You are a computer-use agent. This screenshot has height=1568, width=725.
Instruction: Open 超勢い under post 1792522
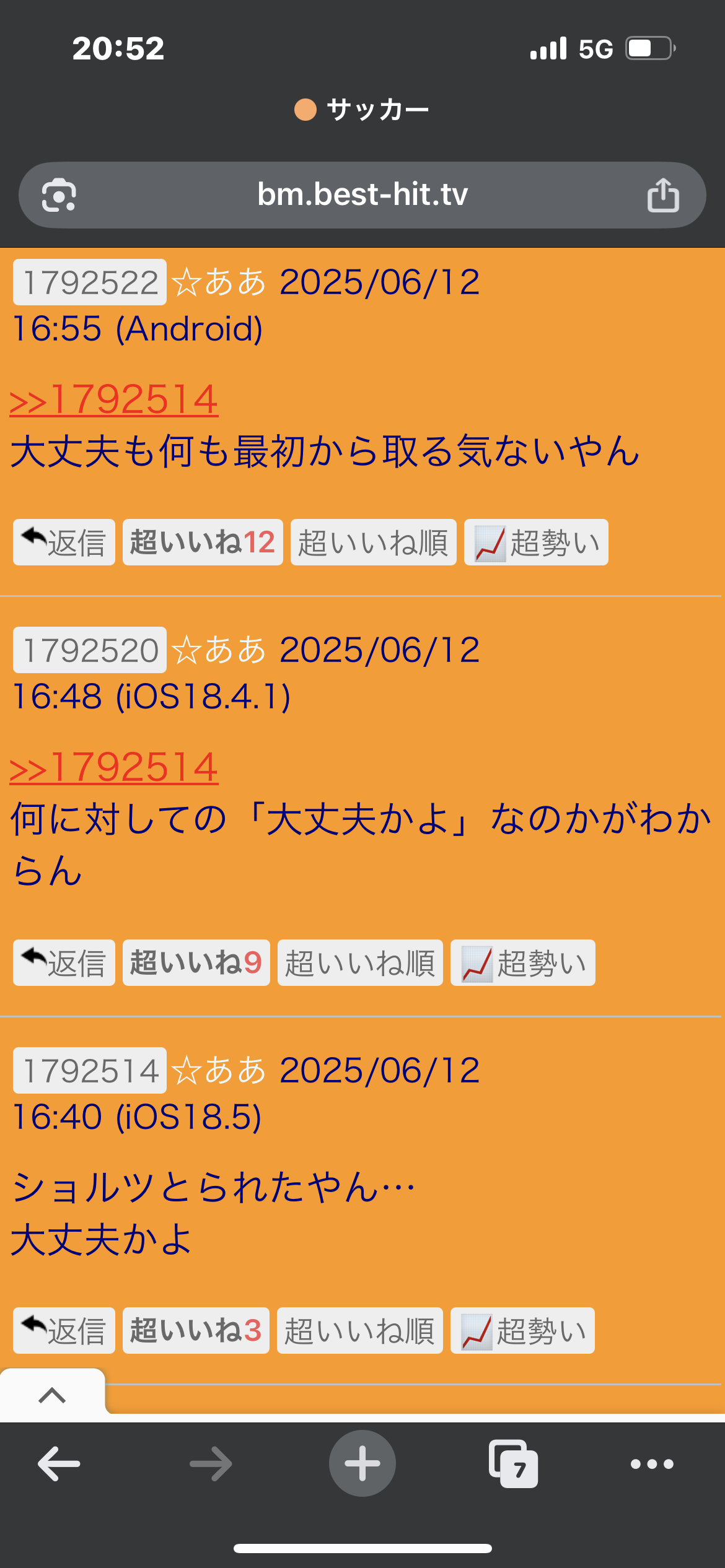[x=536, y=542]
